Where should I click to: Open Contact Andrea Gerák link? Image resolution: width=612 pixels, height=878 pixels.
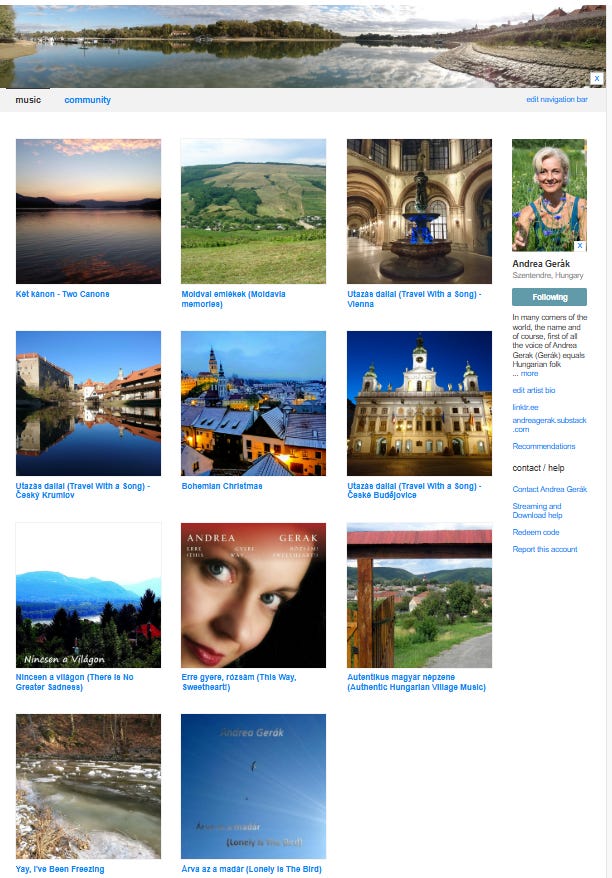click(x=549, y=489)
